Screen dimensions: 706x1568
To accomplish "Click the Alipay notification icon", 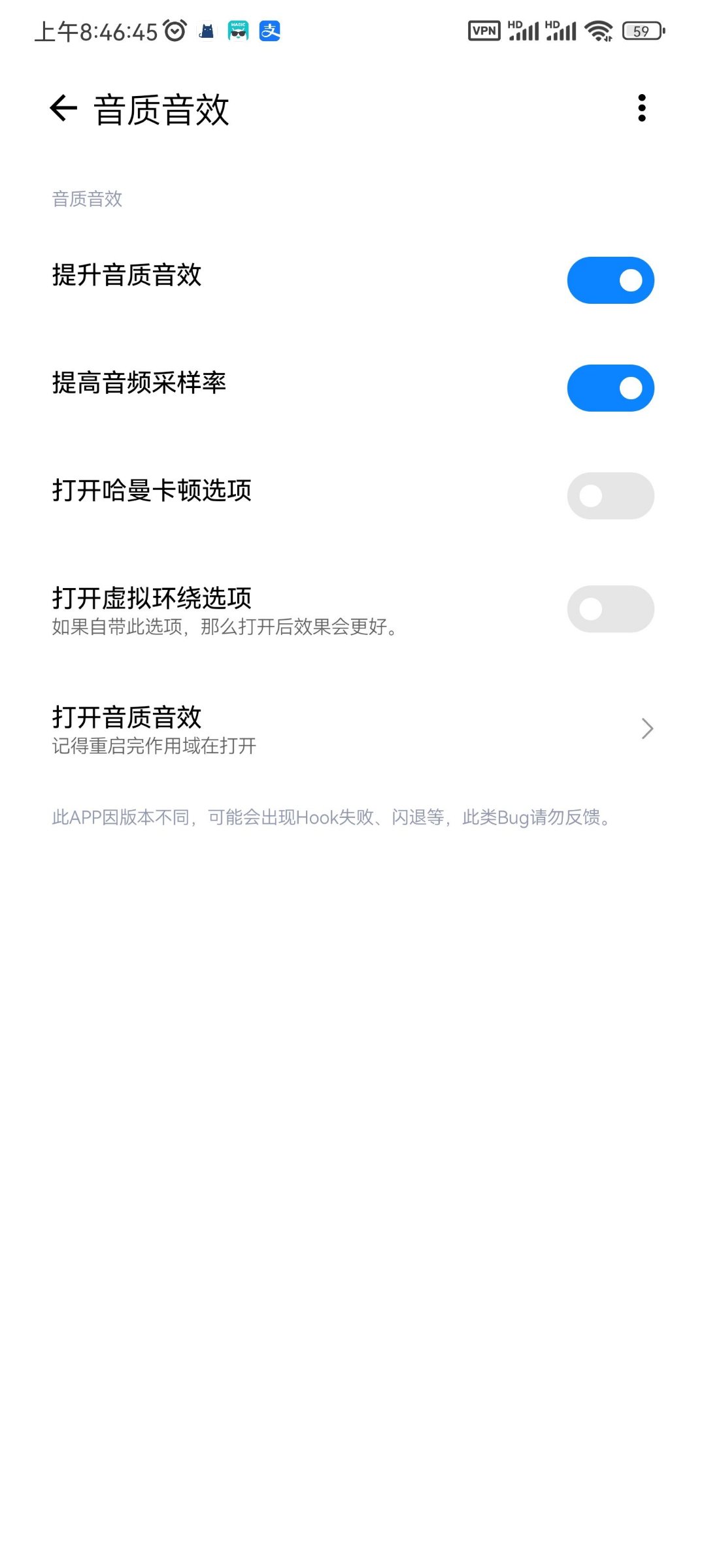I will 270,29.
